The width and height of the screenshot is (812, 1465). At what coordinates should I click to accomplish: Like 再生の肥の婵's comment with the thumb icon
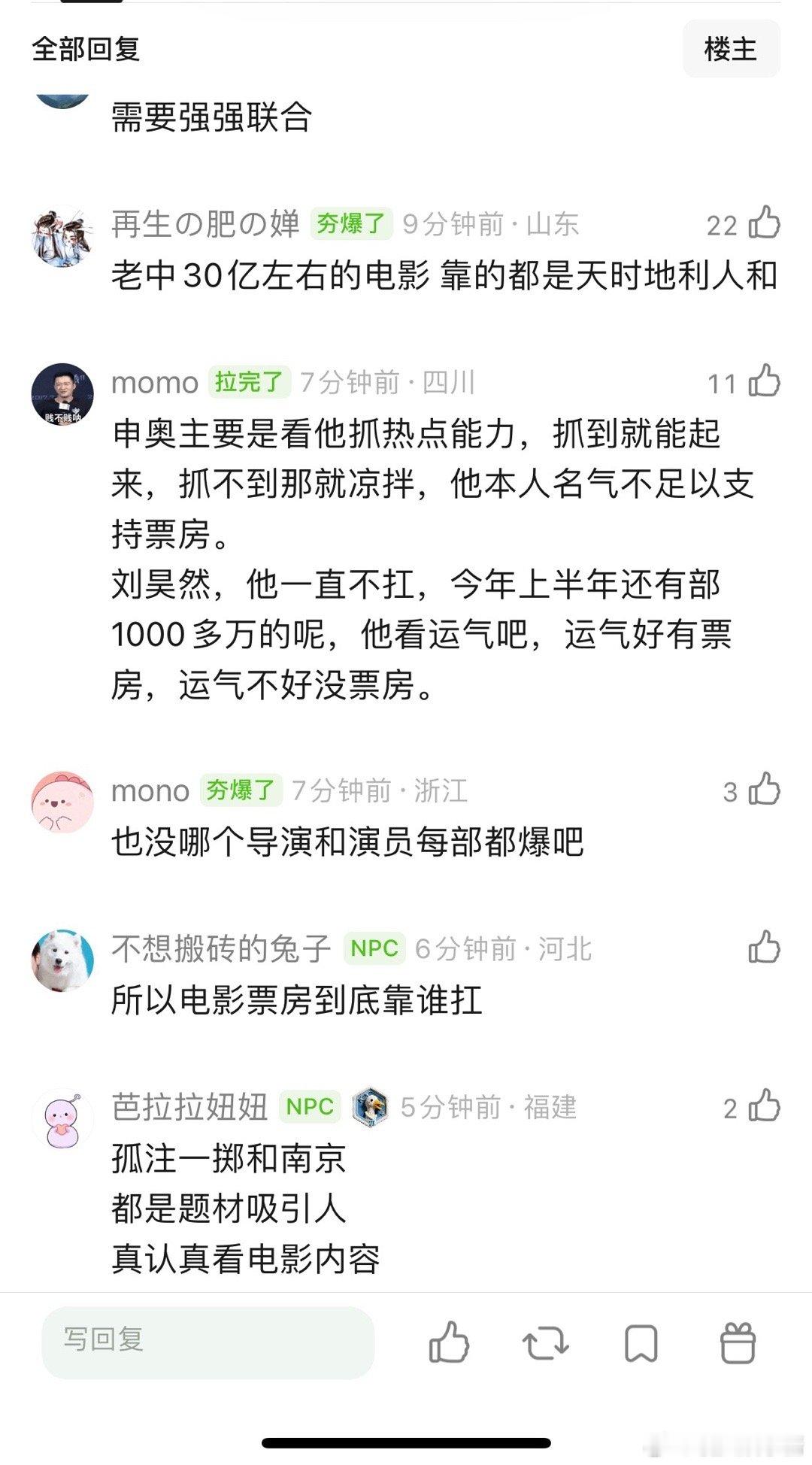point(764,224)
